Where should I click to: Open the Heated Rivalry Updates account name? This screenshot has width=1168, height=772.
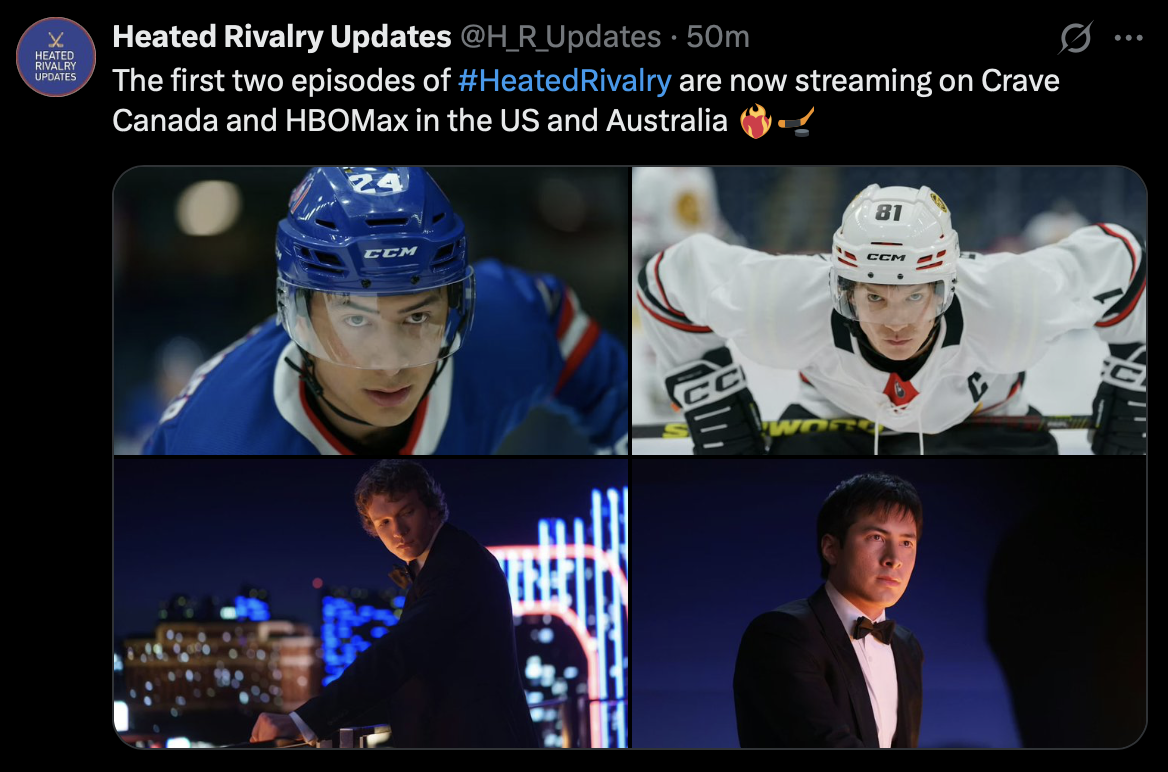coord(281,37)
